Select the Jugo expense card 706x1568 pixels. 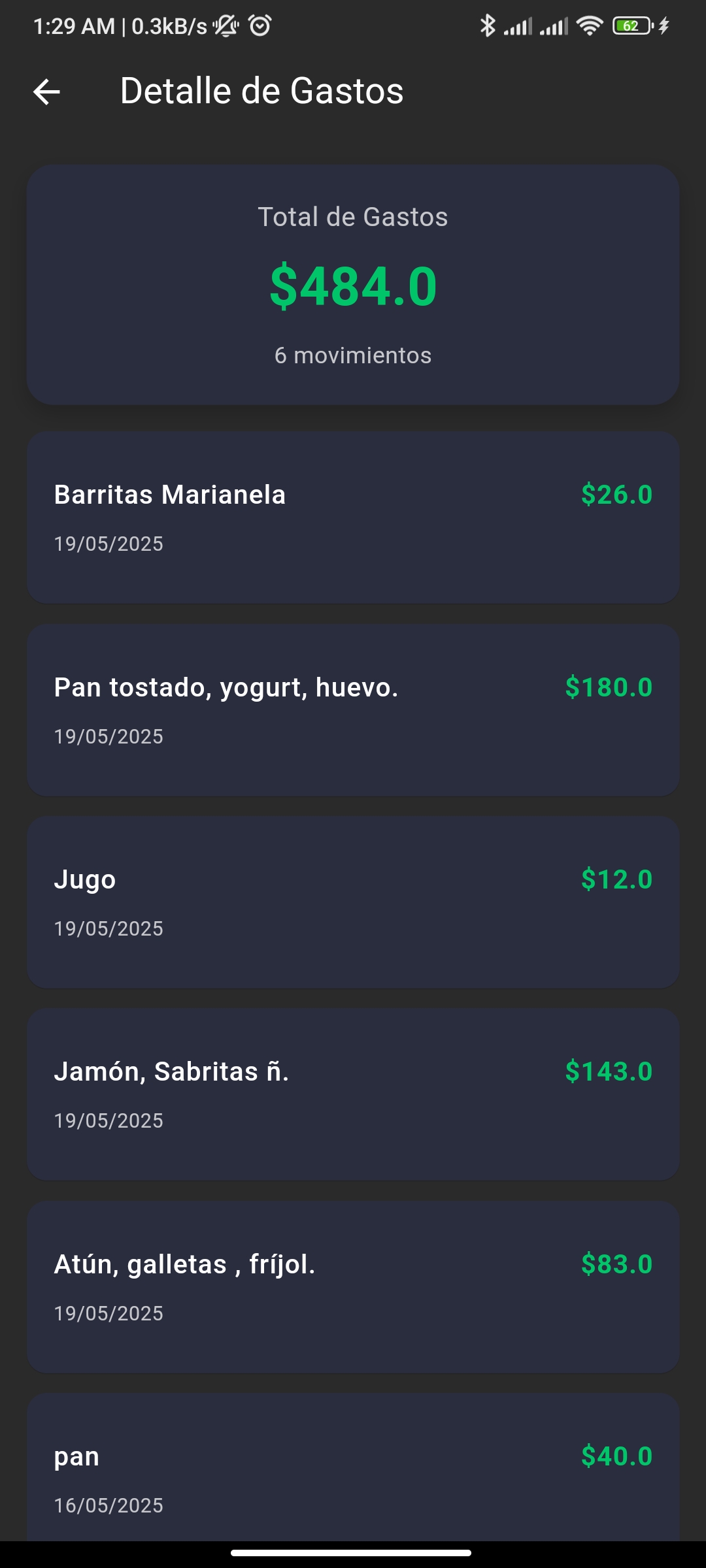click(353, 902)
